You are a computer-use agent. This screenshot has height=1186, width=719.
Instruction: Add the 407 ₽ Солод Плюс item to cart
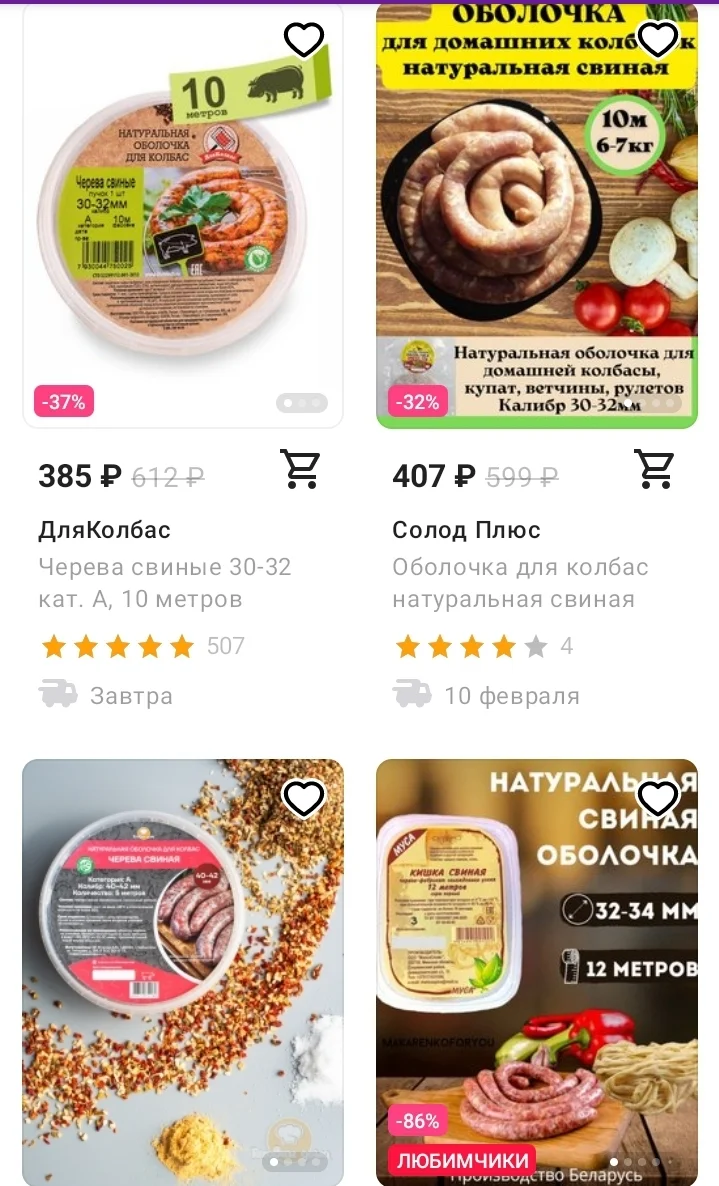click(655, 469)
